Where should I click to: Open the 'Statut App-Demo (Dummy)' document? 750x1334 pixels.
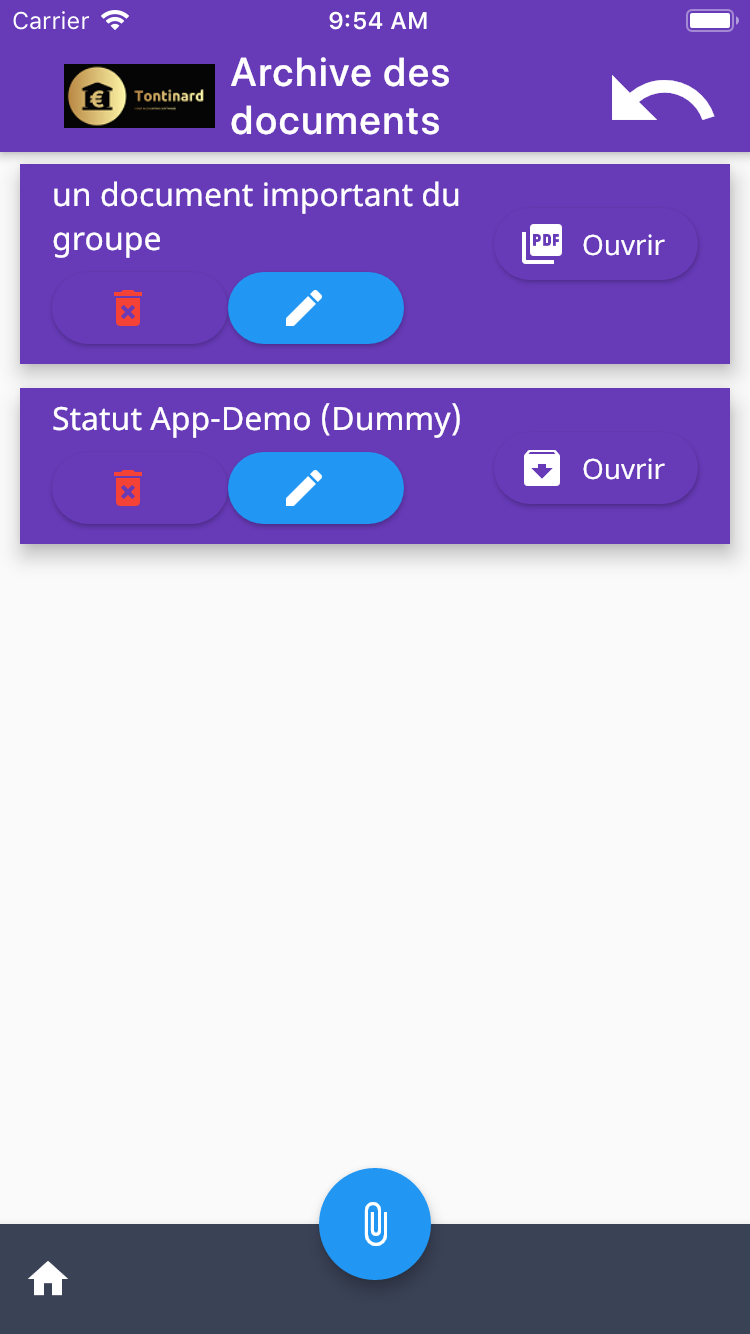(x=596, y=468)
